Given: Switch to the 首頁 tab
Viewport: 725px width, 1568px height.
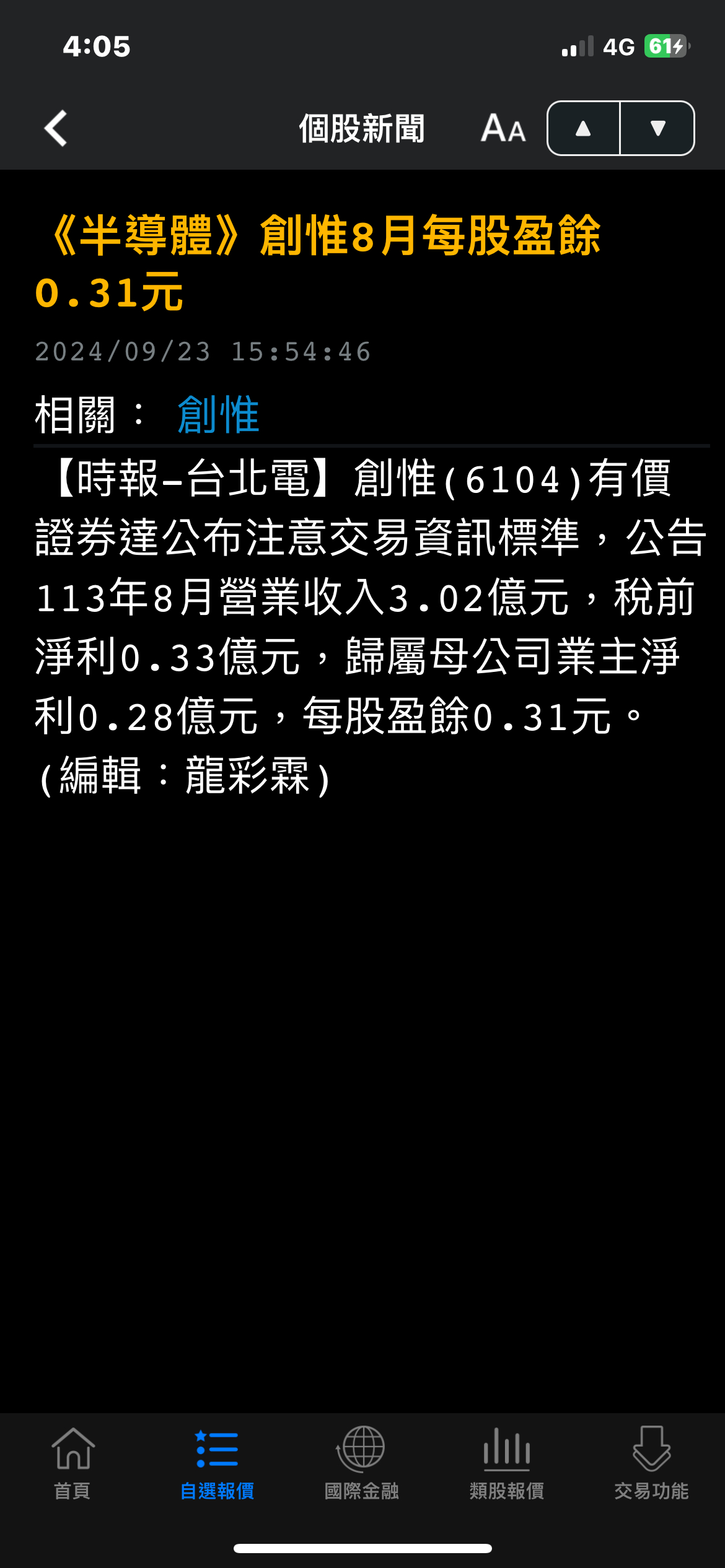Looking at the screenshot, I should point(72,1464).
